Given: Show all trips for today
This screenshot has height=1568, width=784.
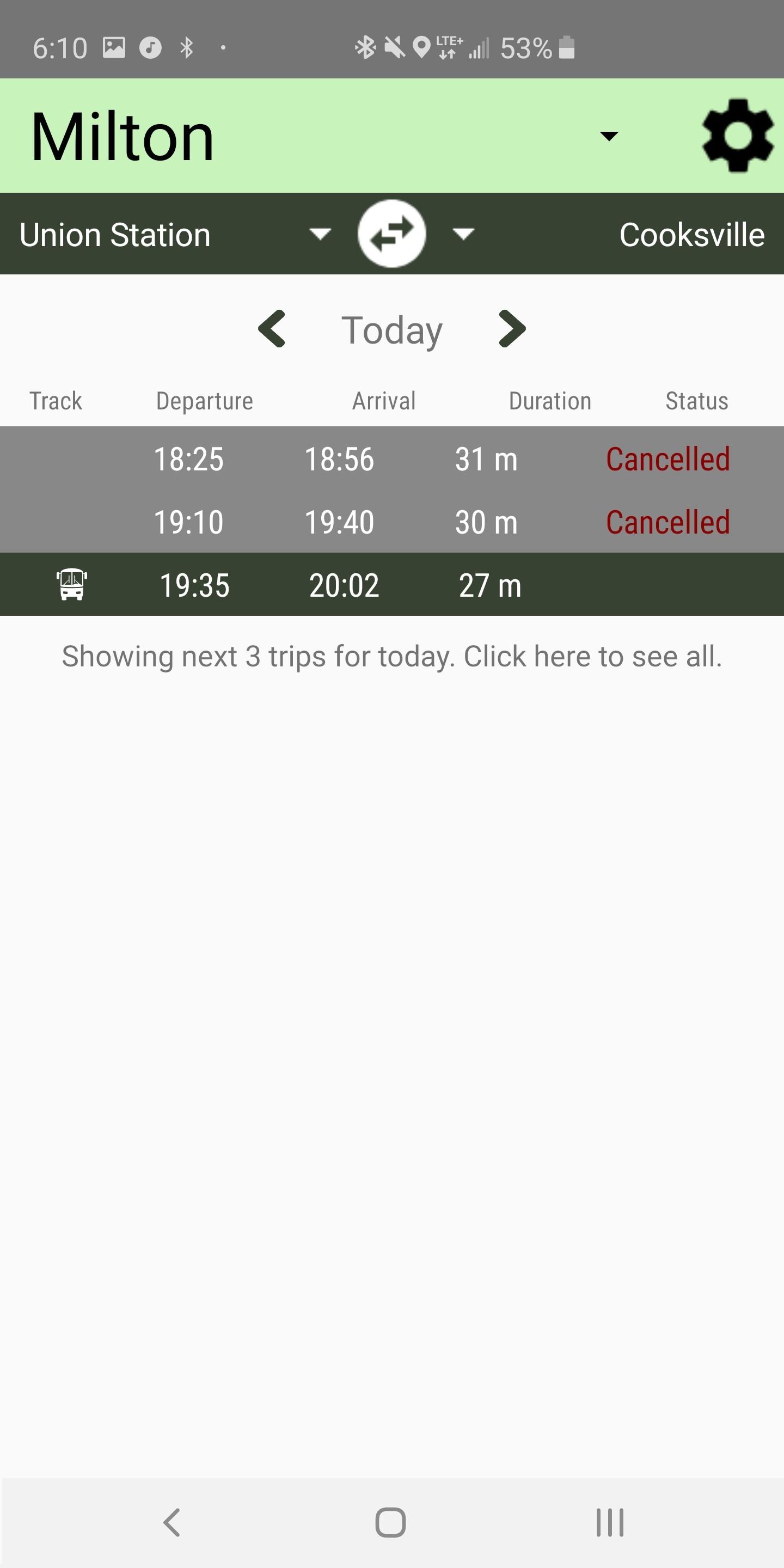Looking at the screenshot, I should (392, 656).
